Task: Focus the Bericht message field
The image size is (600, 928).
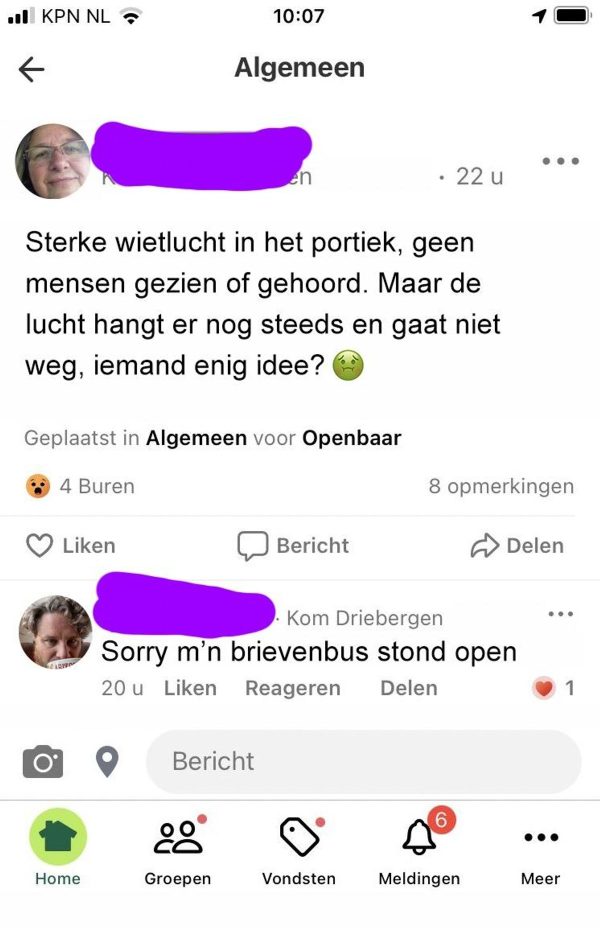Action: [x=363, y=762]
